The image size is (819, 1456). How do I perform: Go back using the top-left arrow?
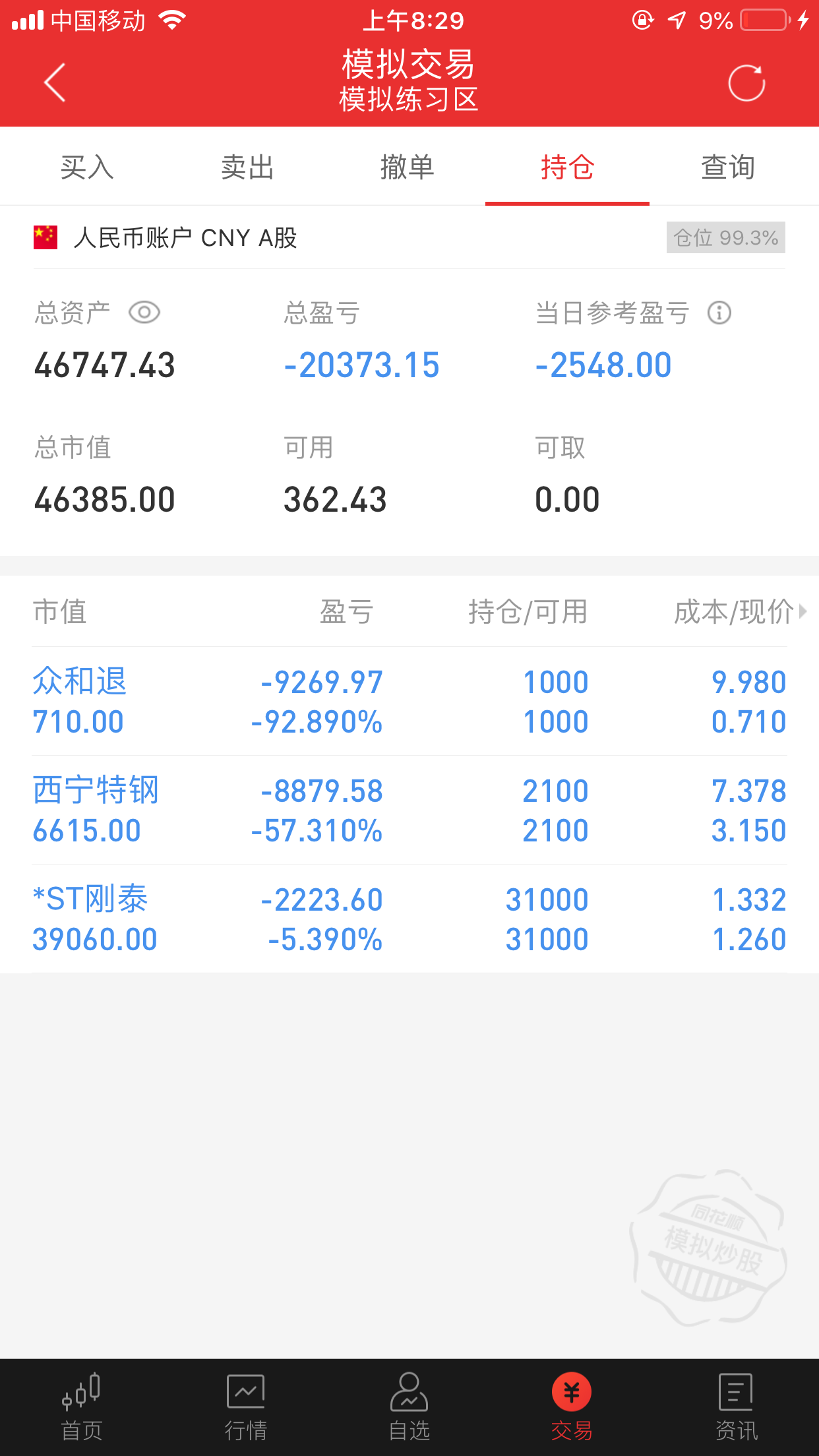(55, 82)
